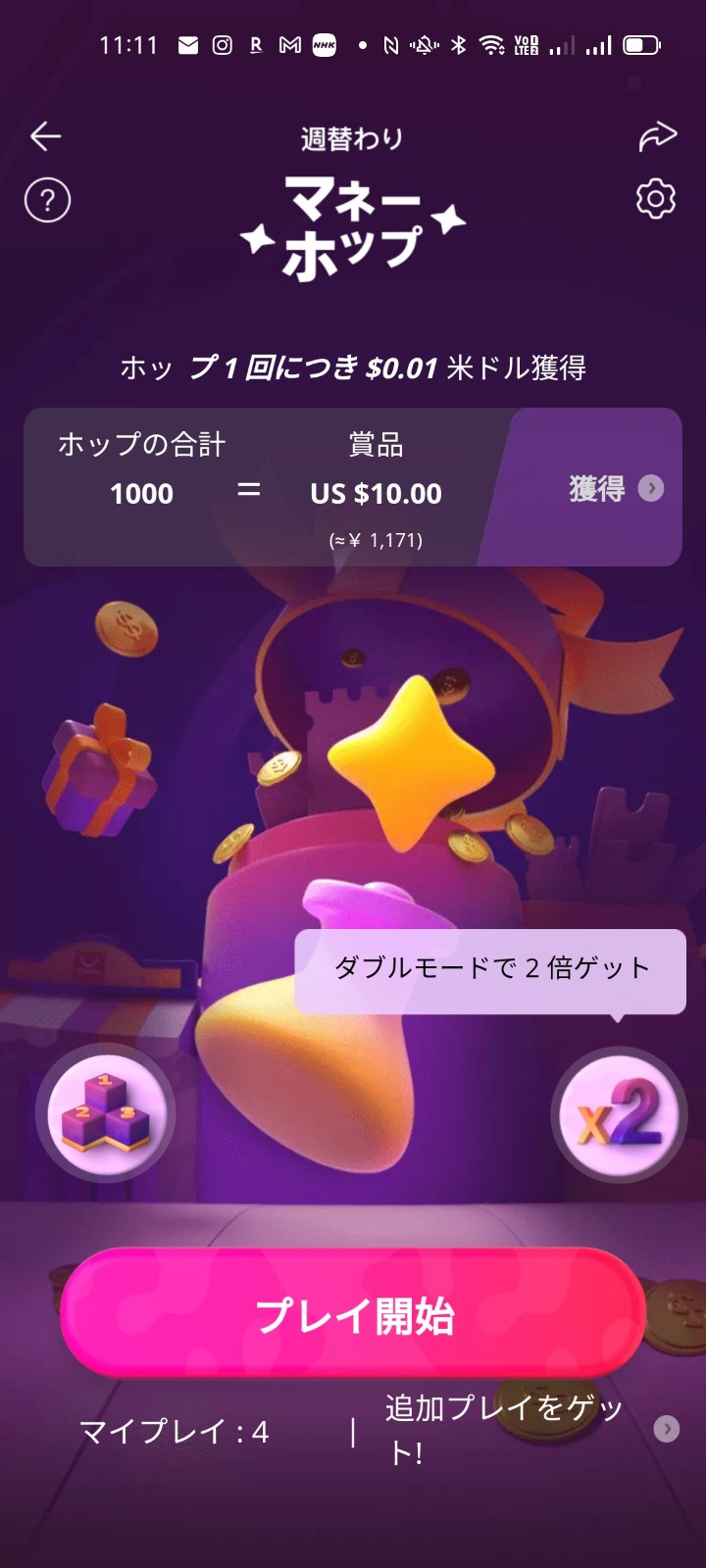Viewport: 706px width, 1568px height.
Task: Open 追加プレイをゲット link
Action: (x=520, y=1430)
